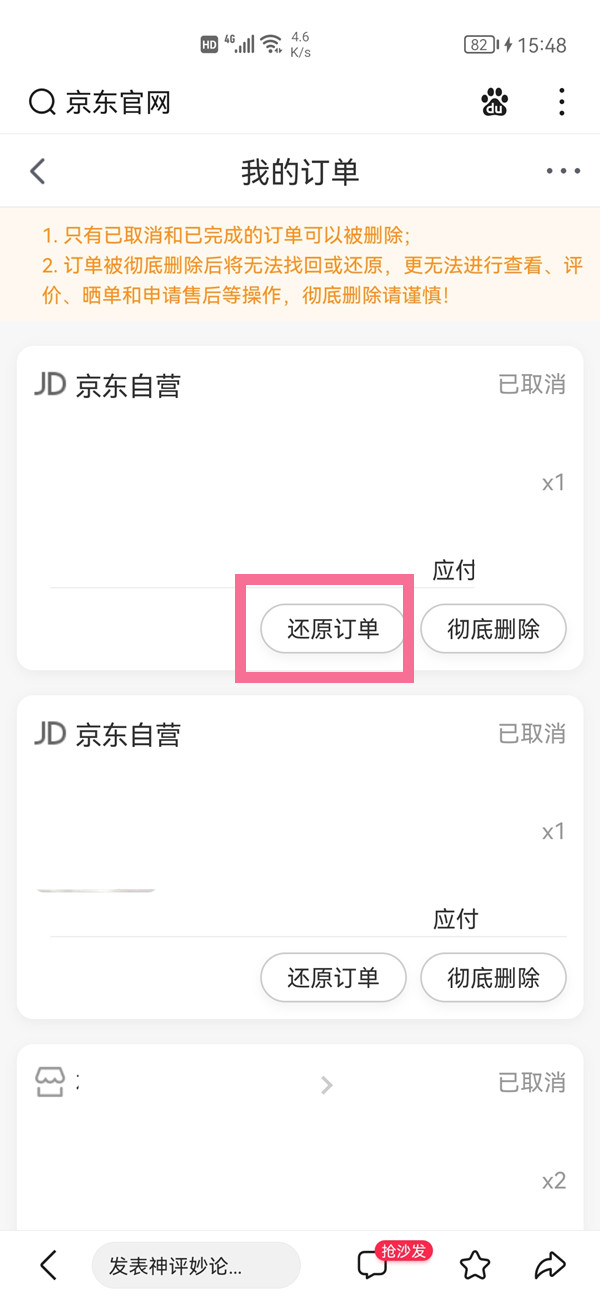This screenshot has height=1300, width=600.
Task: Select 彻底删除 on the first 京东自营 order
Action: point(493,629)
